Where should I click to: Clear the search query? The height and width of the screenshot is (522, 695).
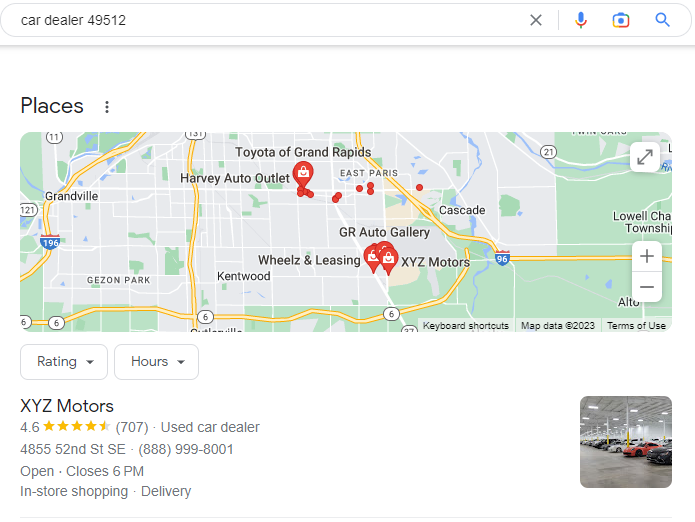coord(536,20)
